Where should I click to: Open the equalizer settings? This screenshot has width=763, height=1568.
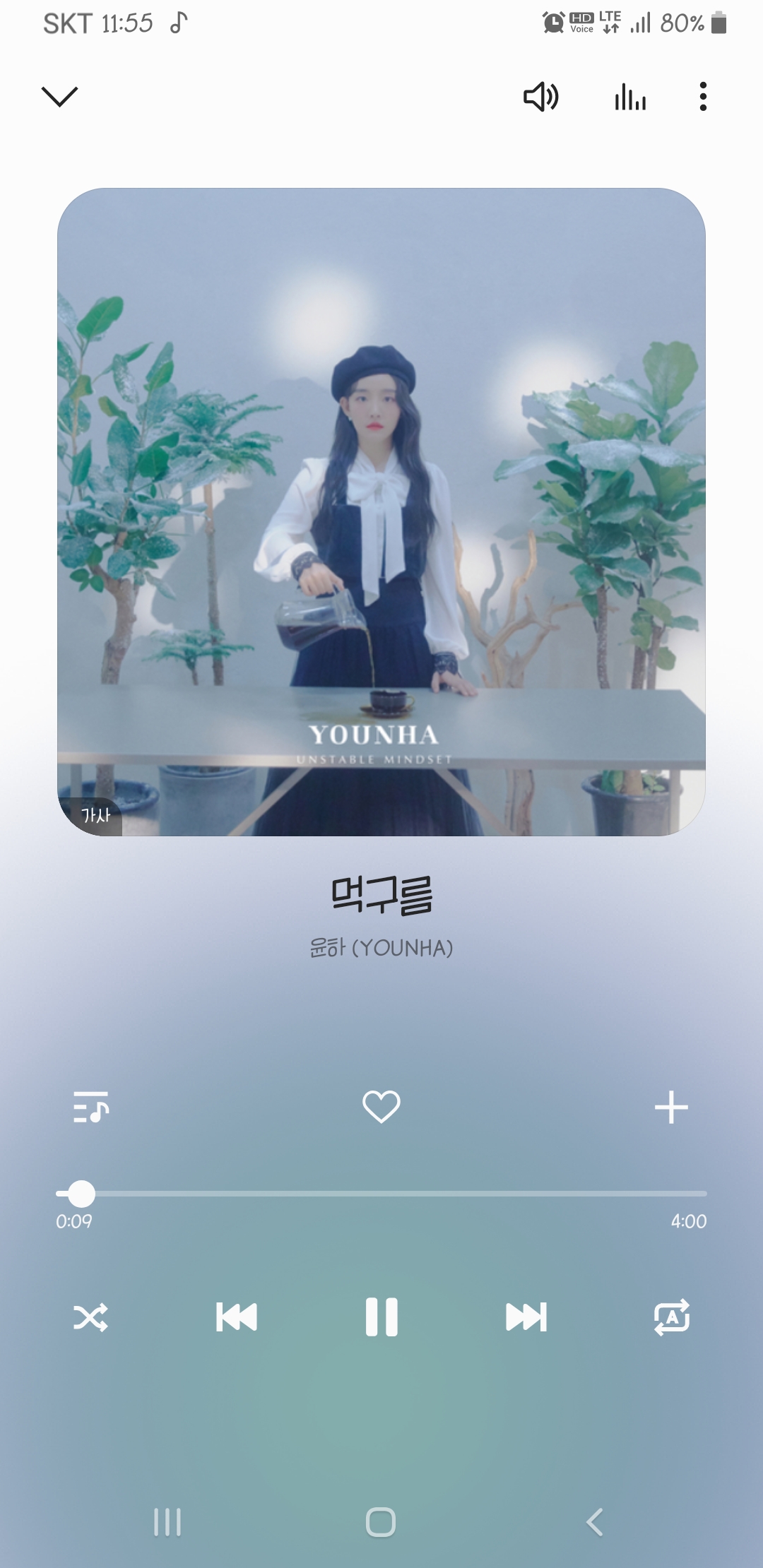point(630,97)
